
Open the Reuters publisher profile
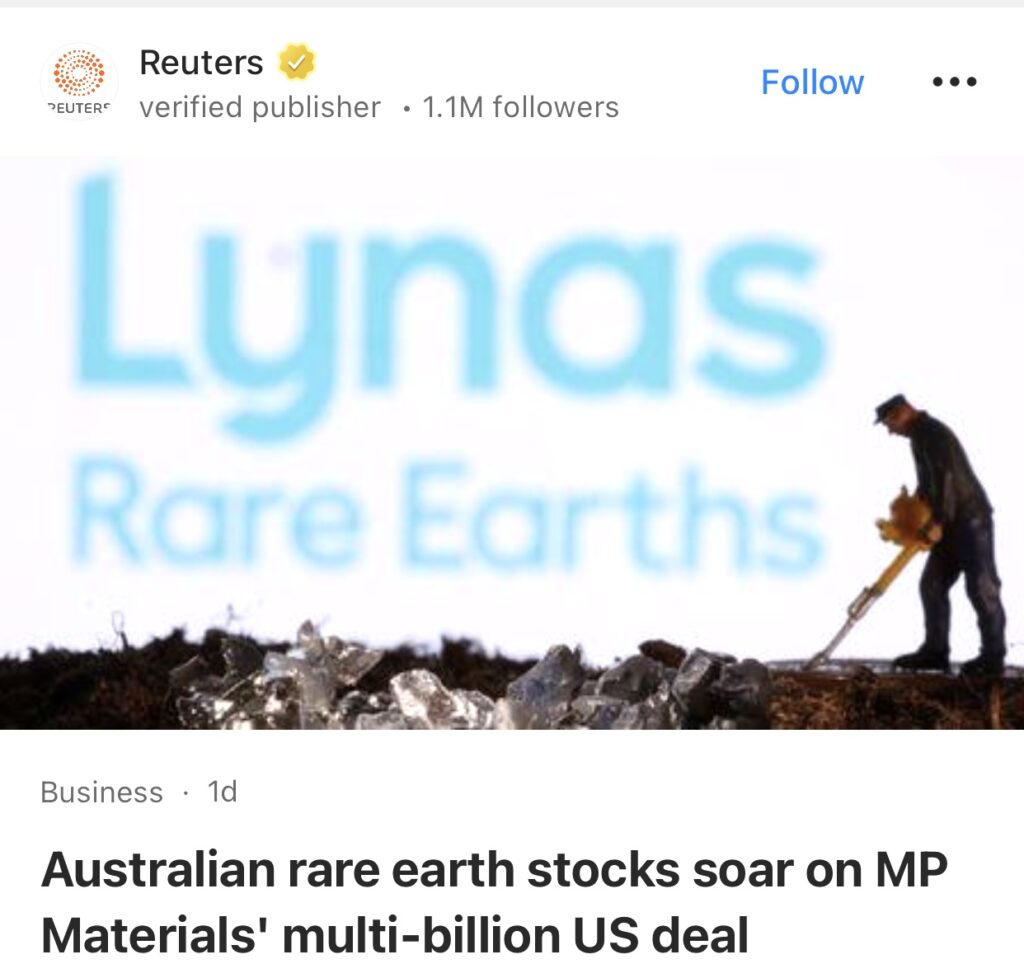pos(200,63)
